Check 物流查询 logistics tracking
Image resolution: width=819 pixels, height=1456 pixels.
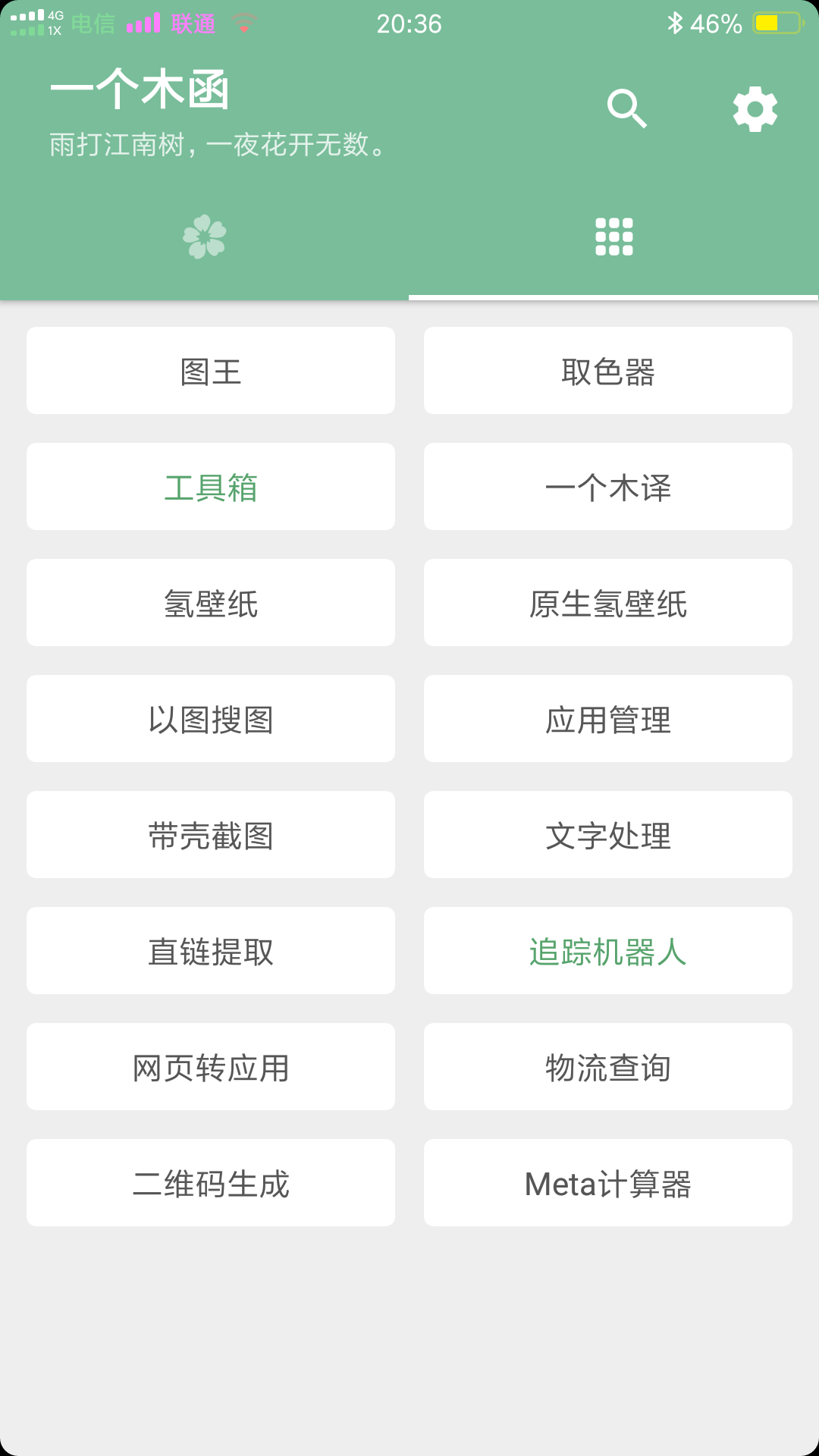pyautogui.click(x=608, y=1067)
